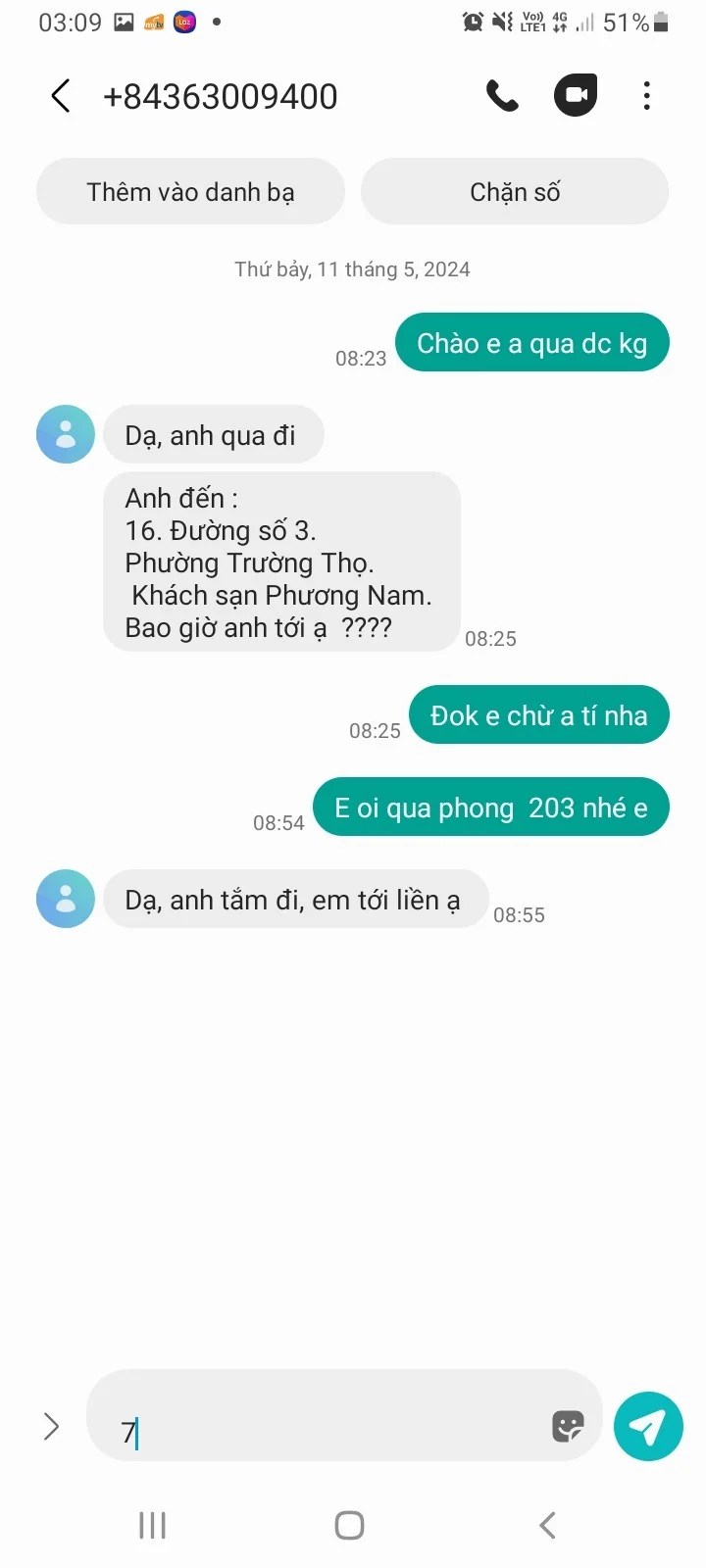Call this number with the phone icon
706x1568 pixels.
(x=502, y=96)
